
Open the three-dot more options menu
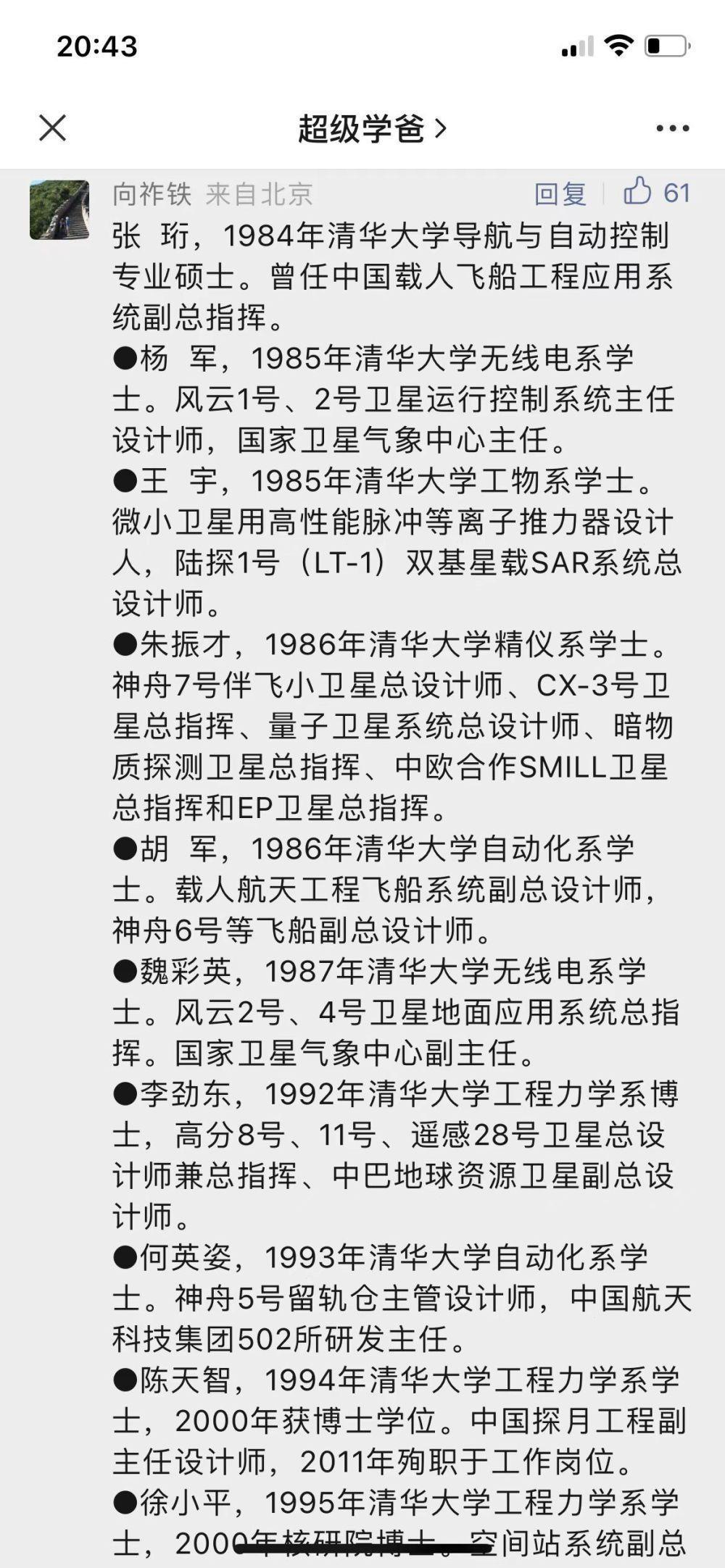coord(672,129)
